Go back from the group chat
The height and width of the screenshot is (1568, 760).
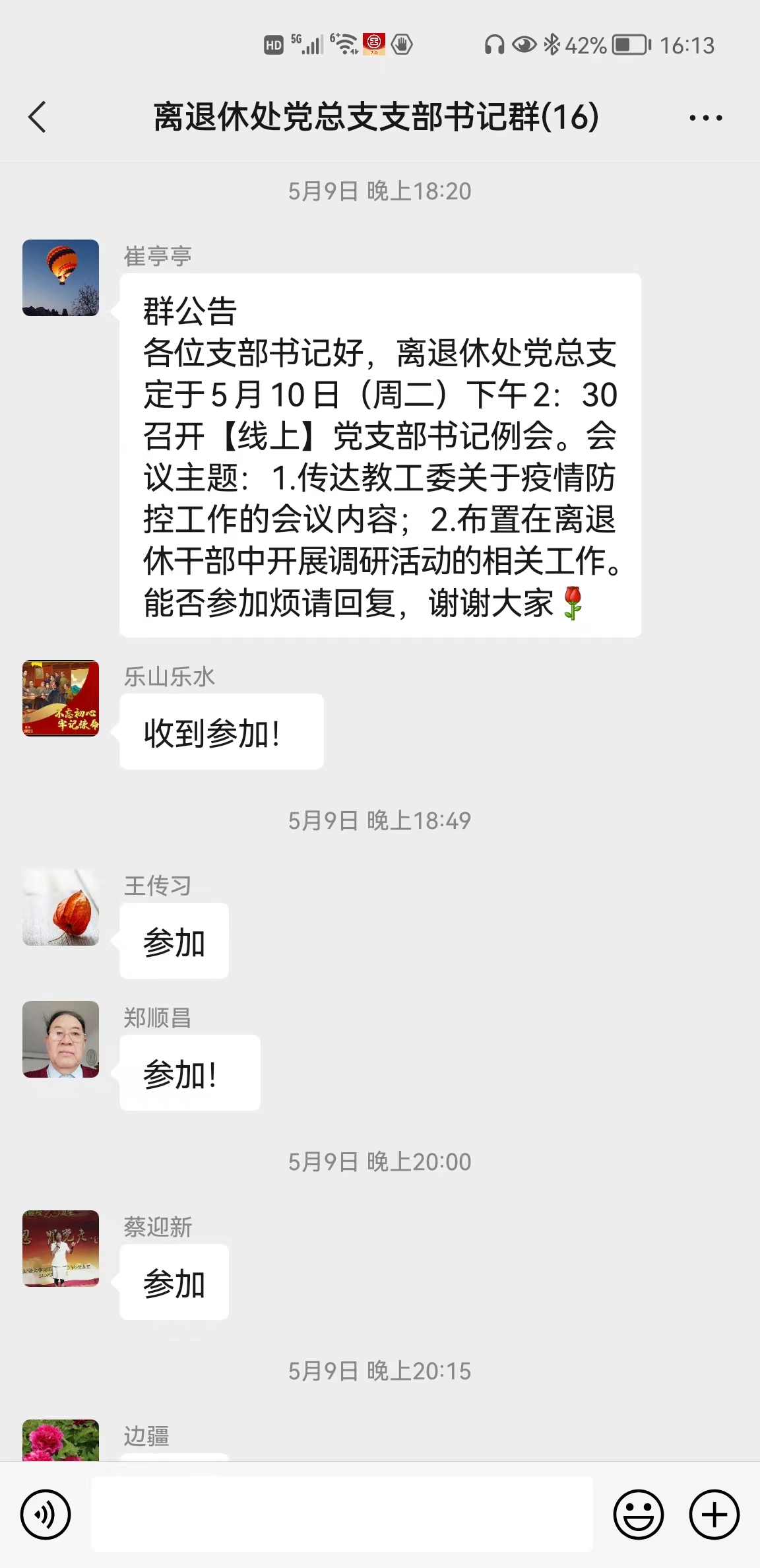pos(38,117)
